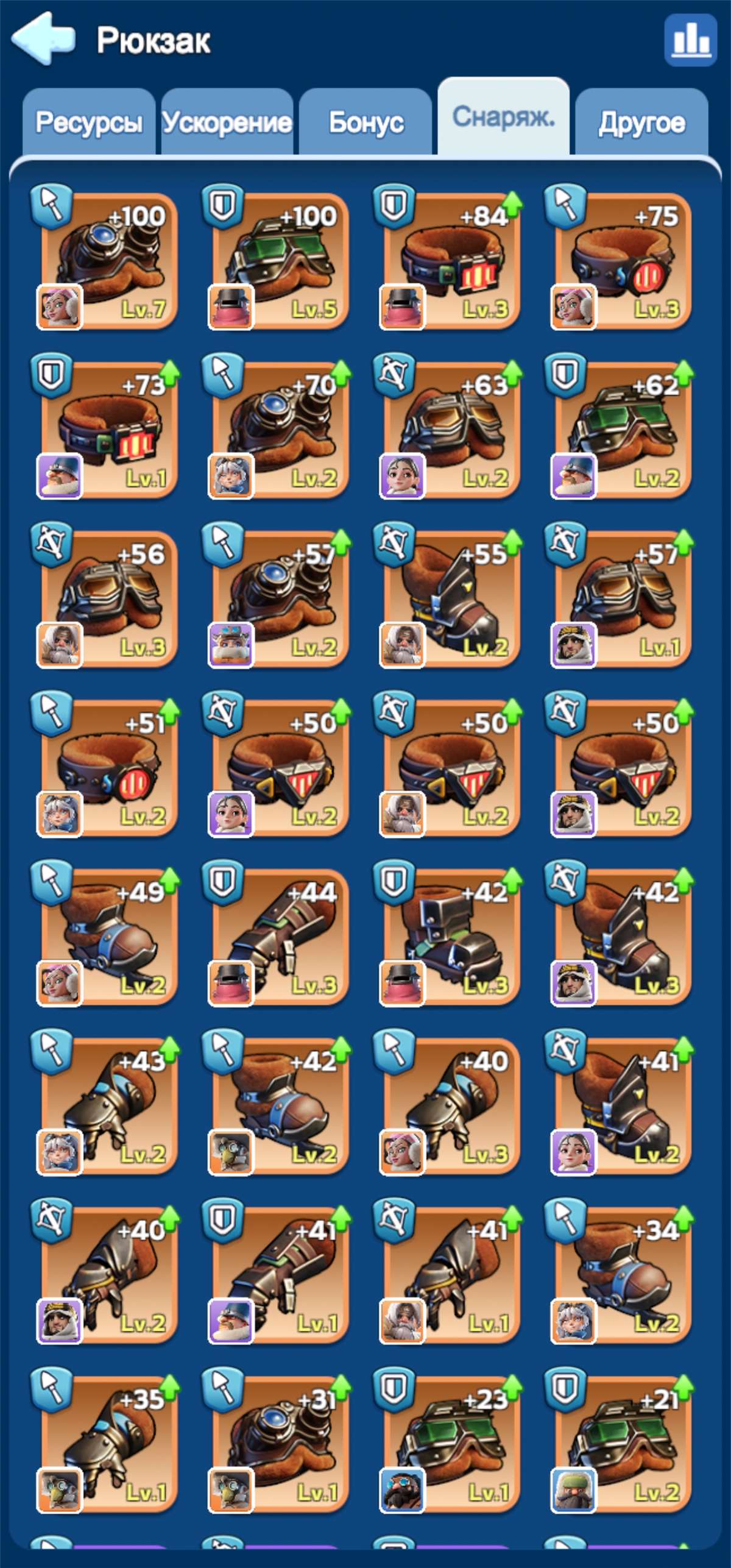The image size is (731, 1568).
Task: Switch to the Ресурсы tab
Action: pos(89,122)
